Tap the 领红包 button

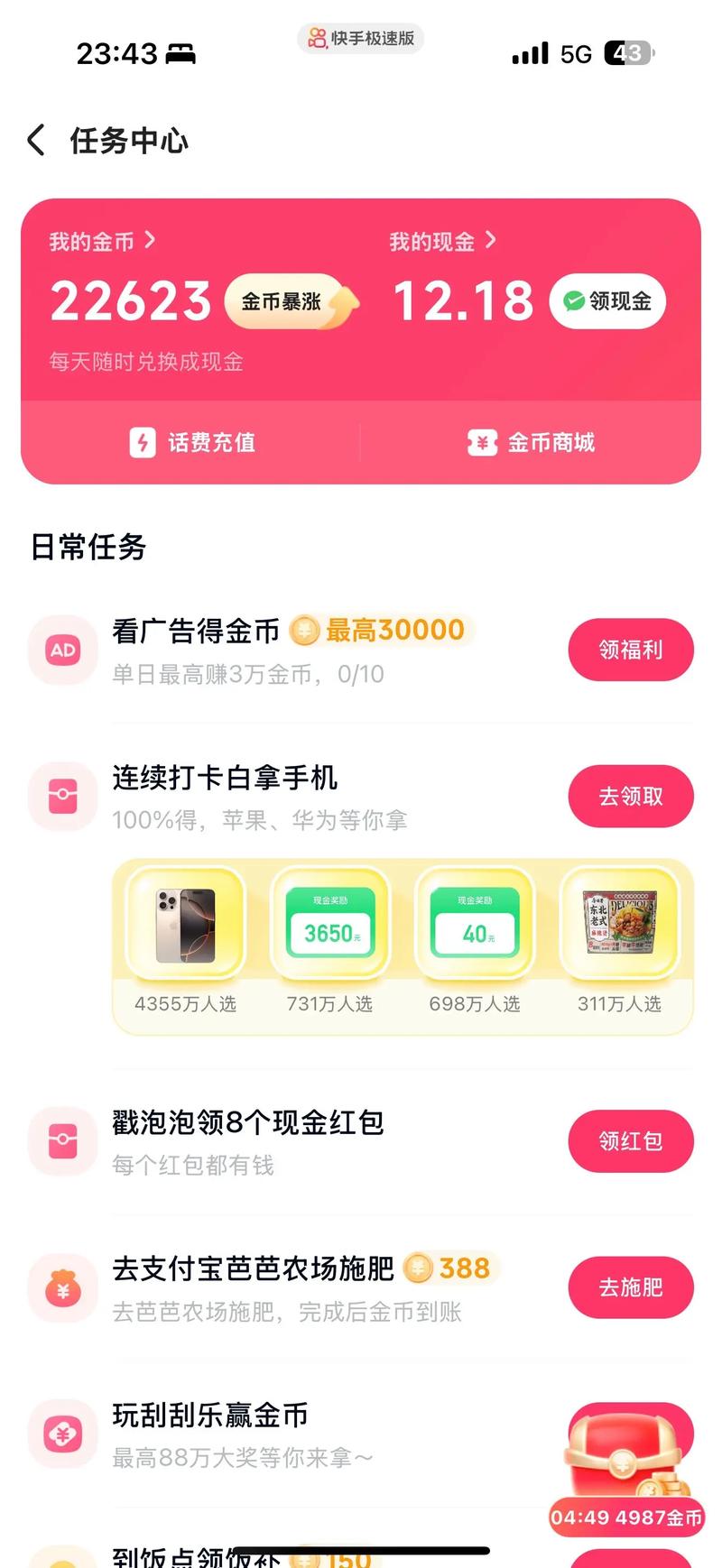pos(631,1141)
